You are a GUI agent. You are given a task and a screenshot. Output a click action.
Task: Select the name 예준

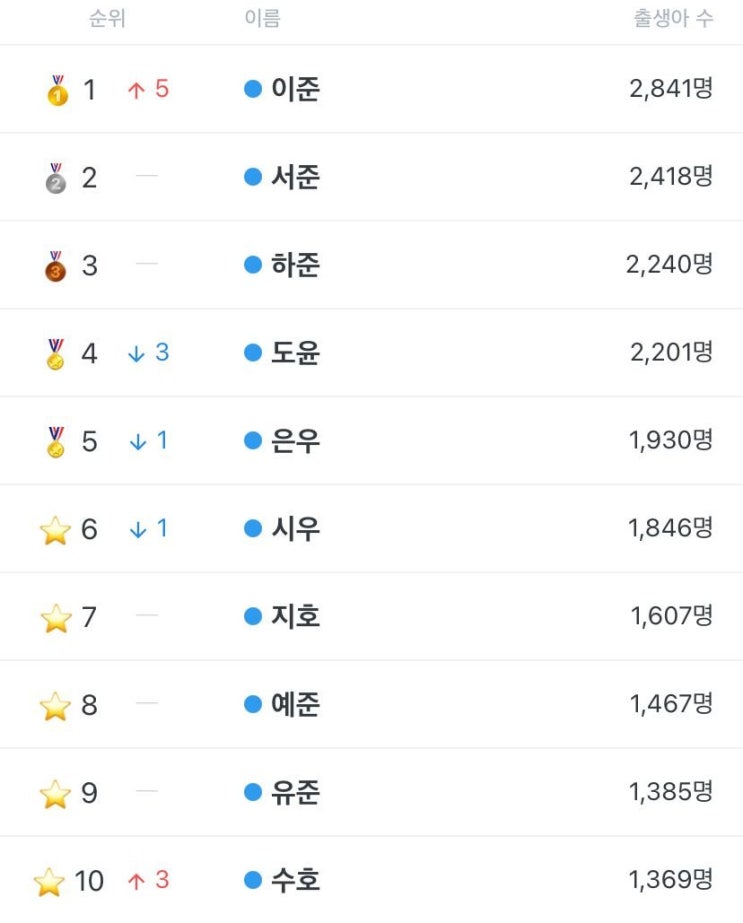point(295,705)
